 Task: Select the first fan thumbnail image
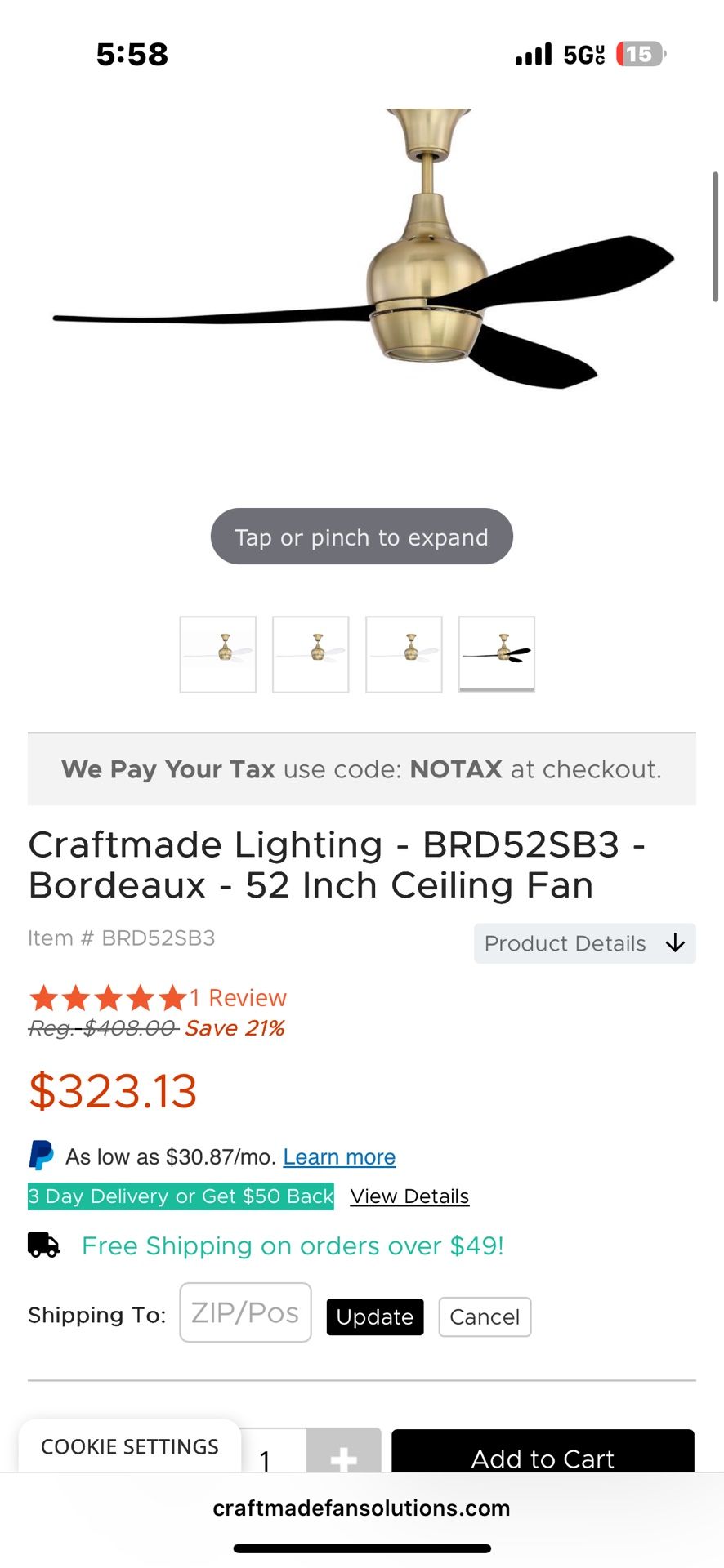(217, 653)
